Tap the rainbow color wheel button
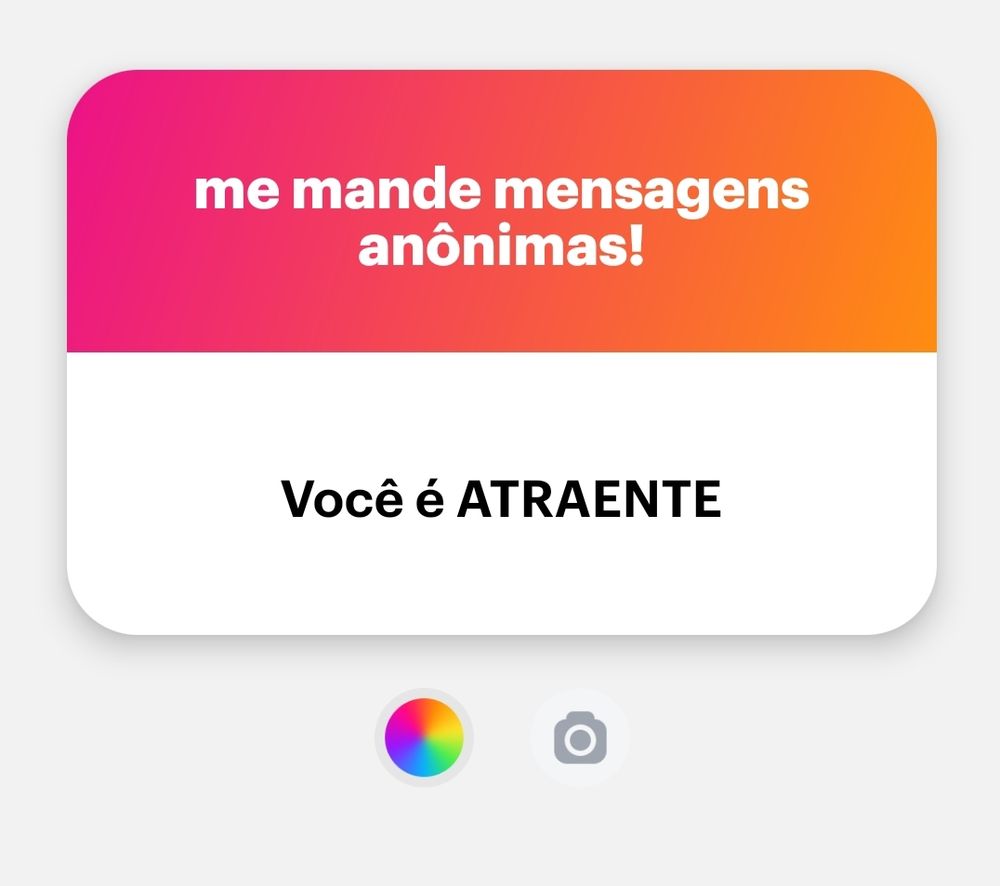 click(x=424, y=738)
